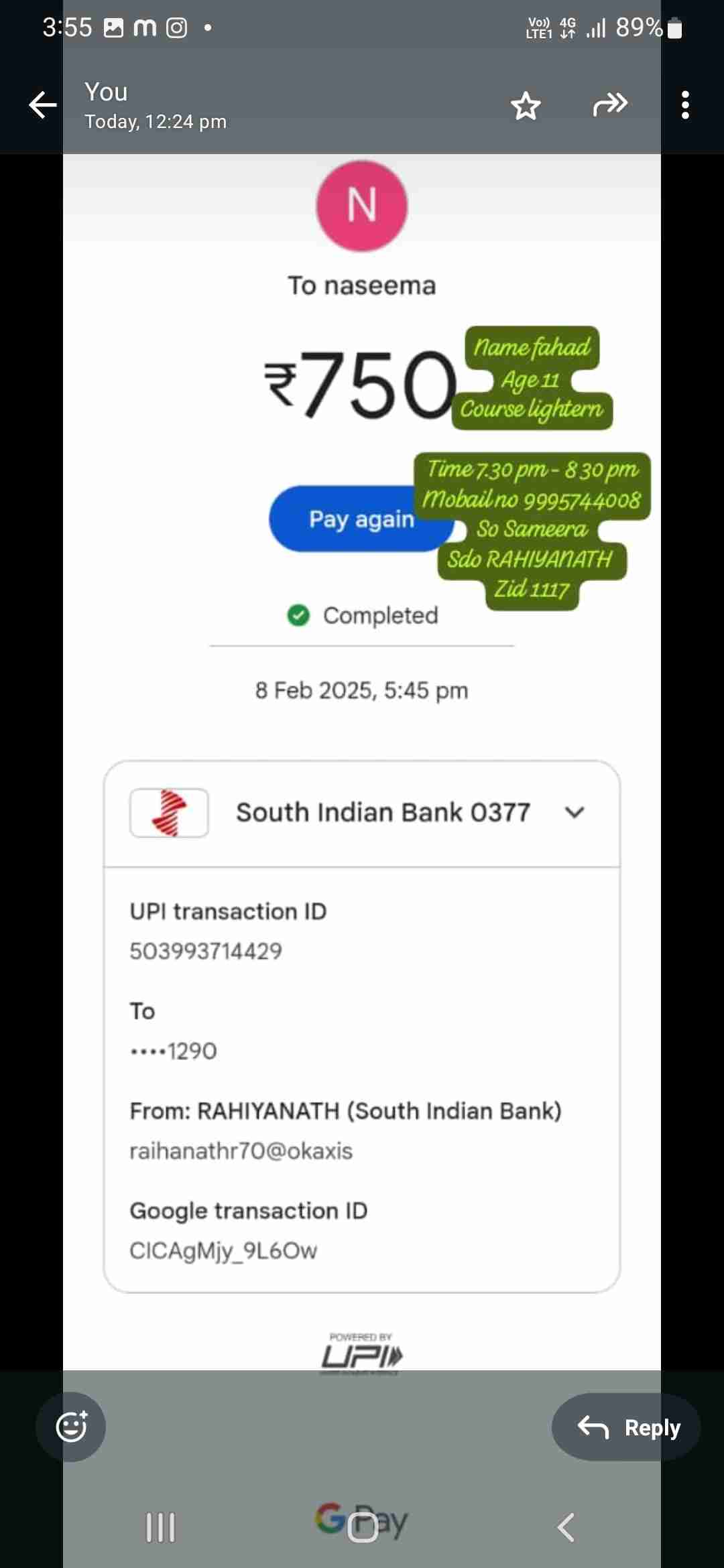Viewport: 724px width, 1568px height.
Task: Open recent apps from navigation bar
Action: pyautogui.click(x=161, y=1527)
